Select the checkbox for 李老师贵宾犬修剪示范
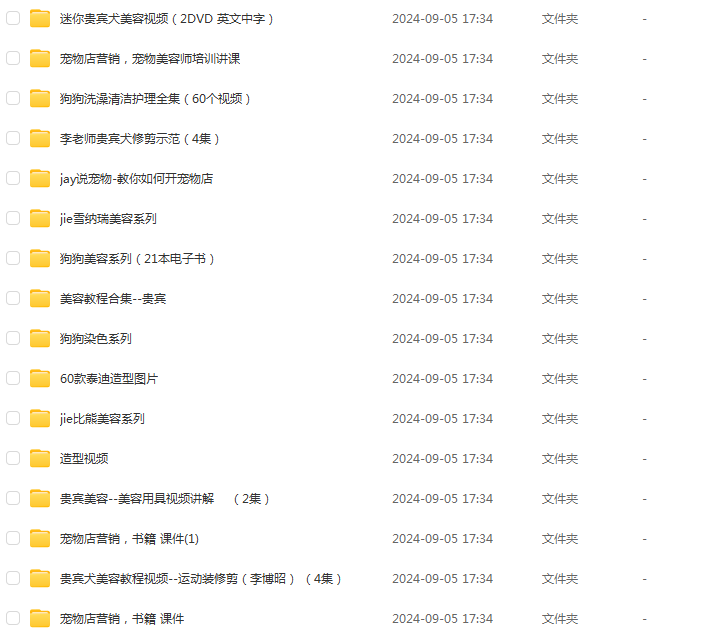725x630 pixels. click(13, 138)
